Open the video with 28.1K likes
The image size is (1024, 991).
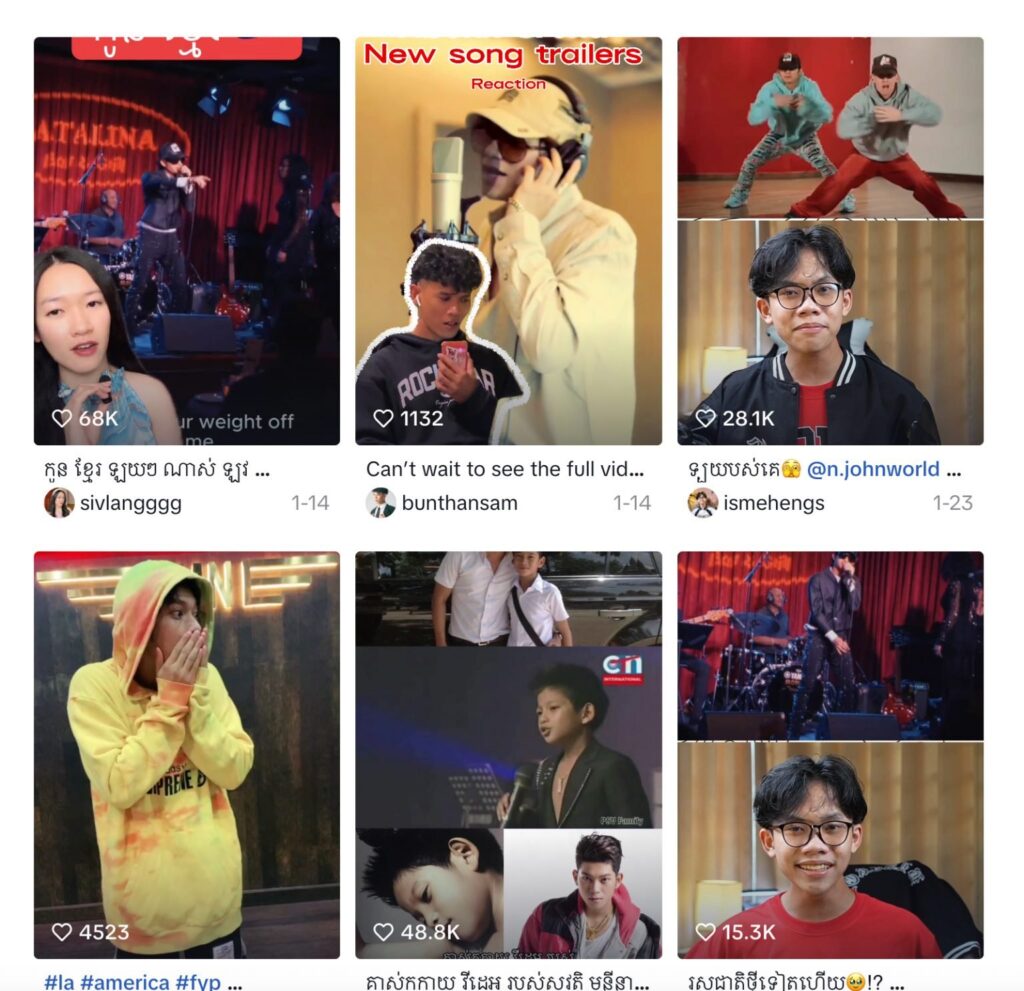tap(830, 240)
